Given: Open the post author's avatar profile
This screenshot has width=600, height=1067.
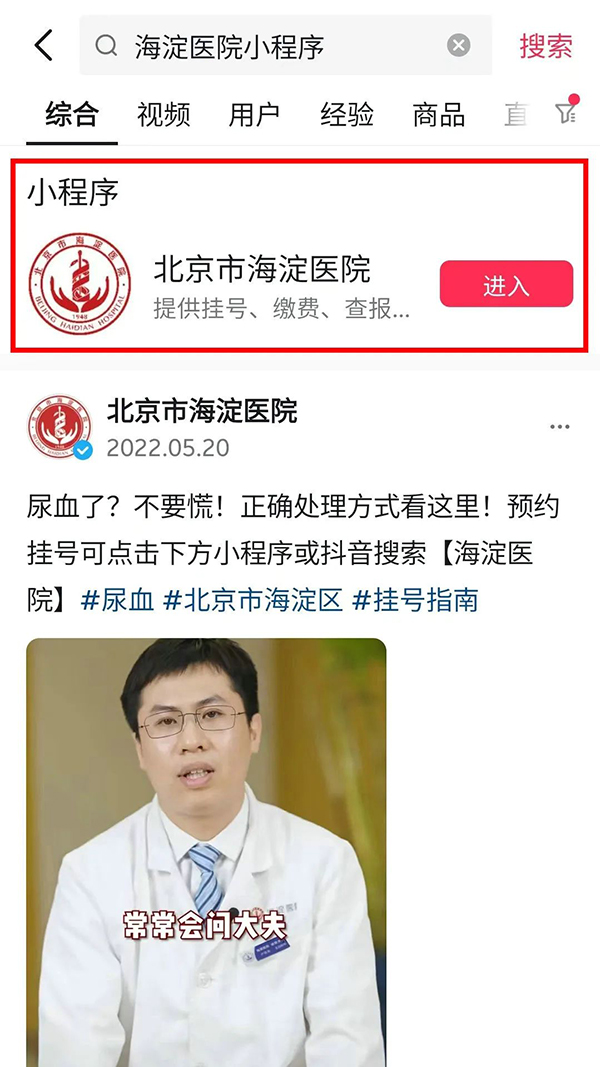Looking at the screenshot, I should click(x=60, y=428).
